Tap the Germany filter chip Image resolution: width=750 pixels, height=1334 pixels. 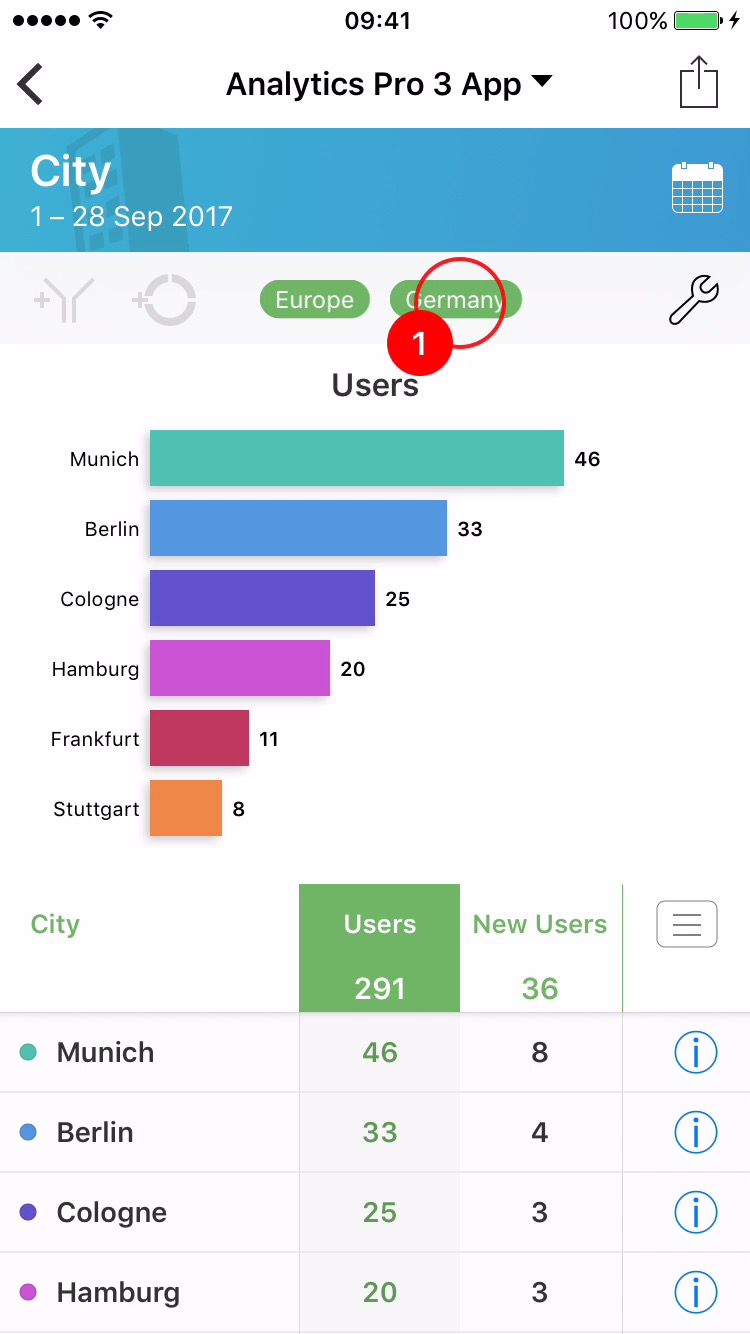tap(456, 300)
